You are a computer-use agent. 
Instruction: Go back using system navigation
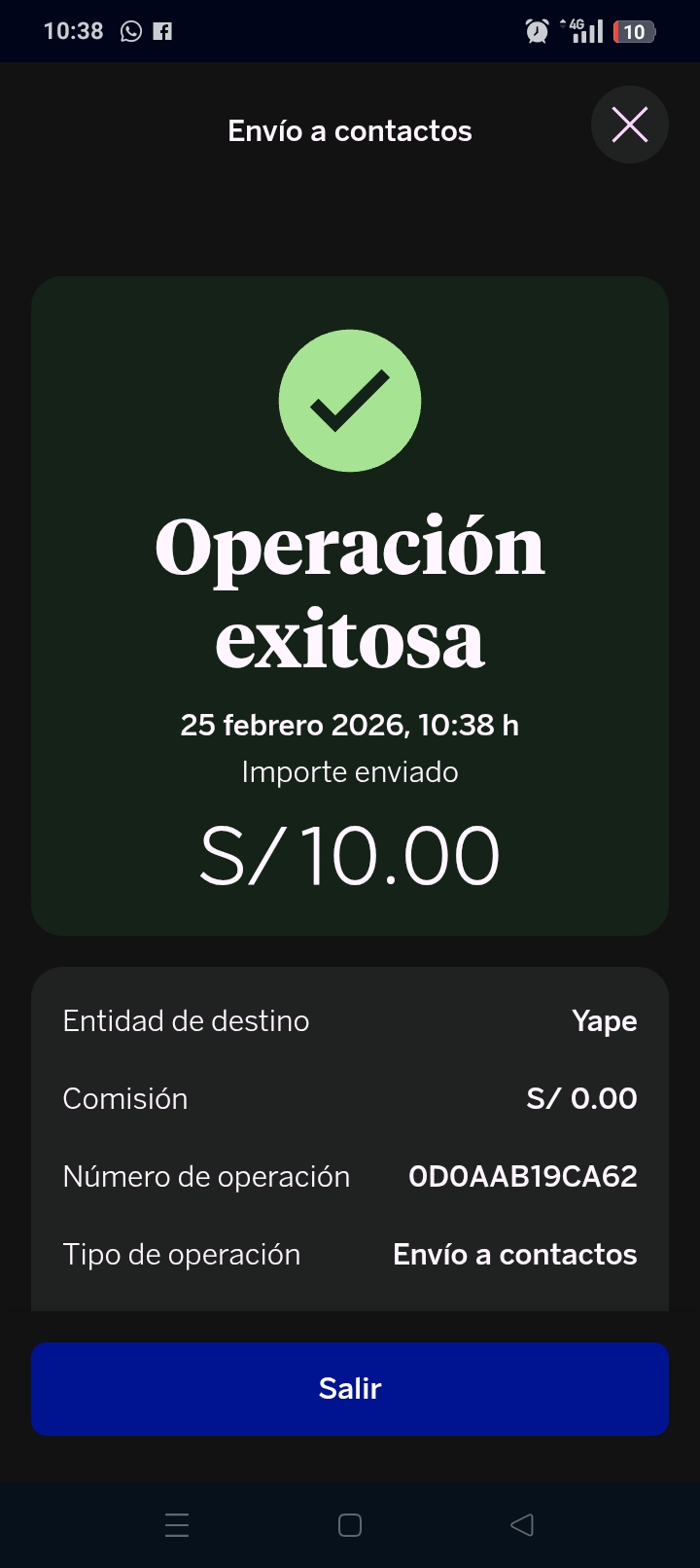coord(522,1524)
